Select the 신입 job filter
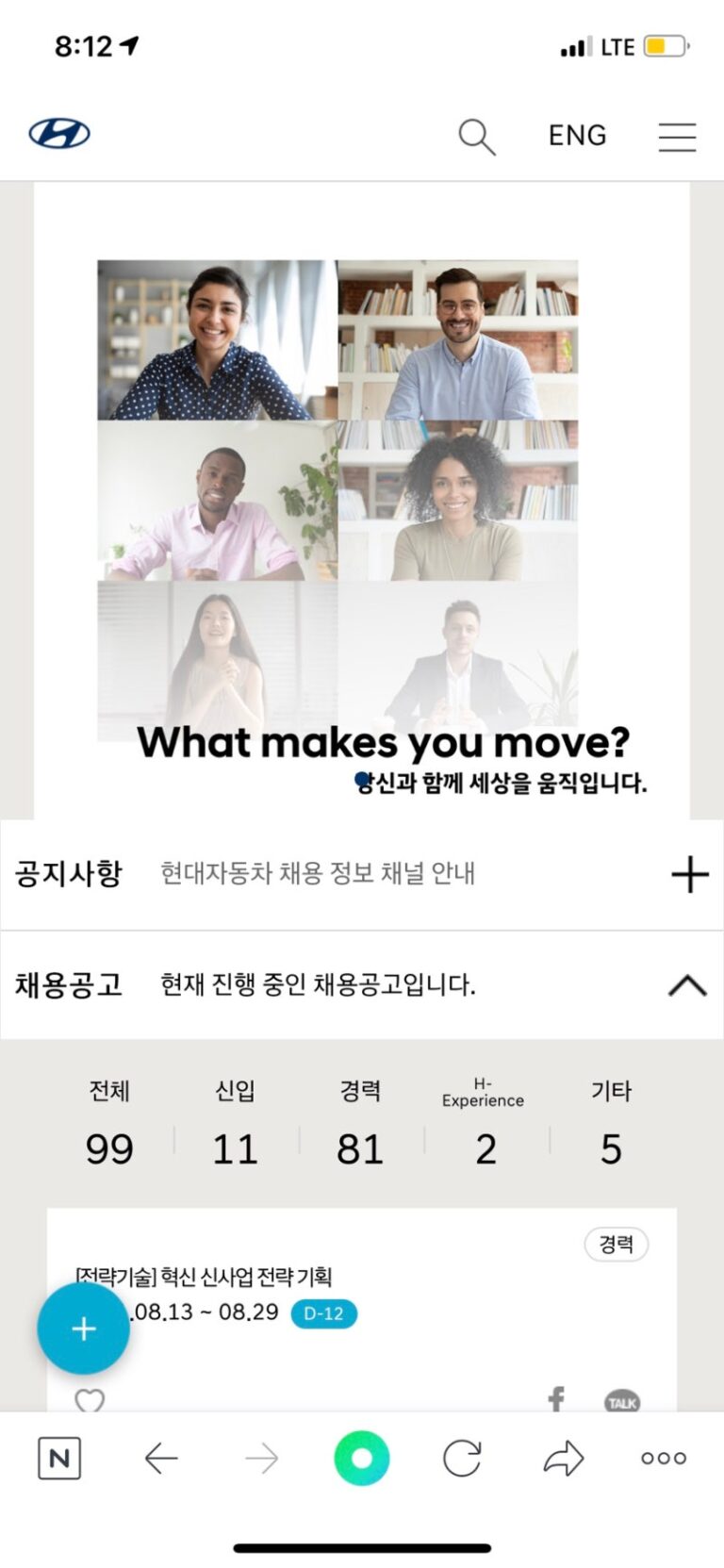724x1568 pixels. pos(235,1127)
